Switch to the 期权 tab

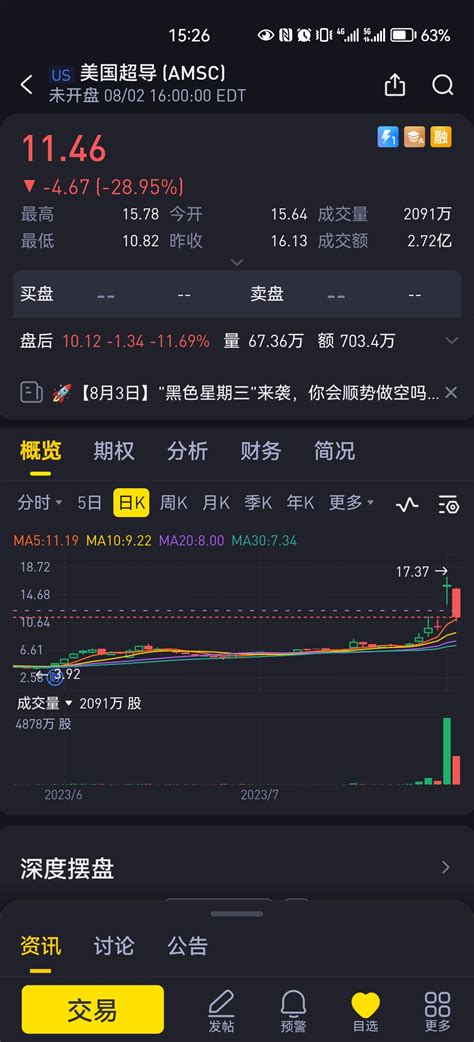[114, 451]
